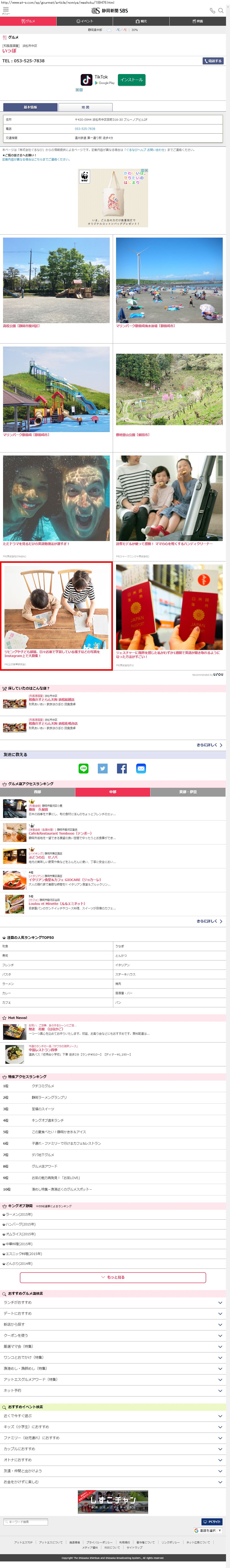Screen dimensions: 230x1568
Task: Share the page on Facebook
Action: click(x=122, y=769)
